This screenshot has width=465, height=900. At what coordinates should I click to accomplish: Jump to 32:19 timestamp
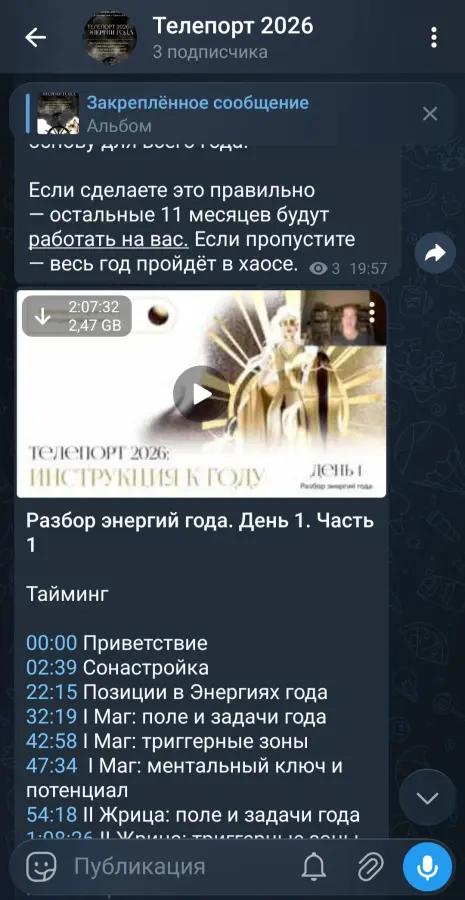tap(51, 717)
